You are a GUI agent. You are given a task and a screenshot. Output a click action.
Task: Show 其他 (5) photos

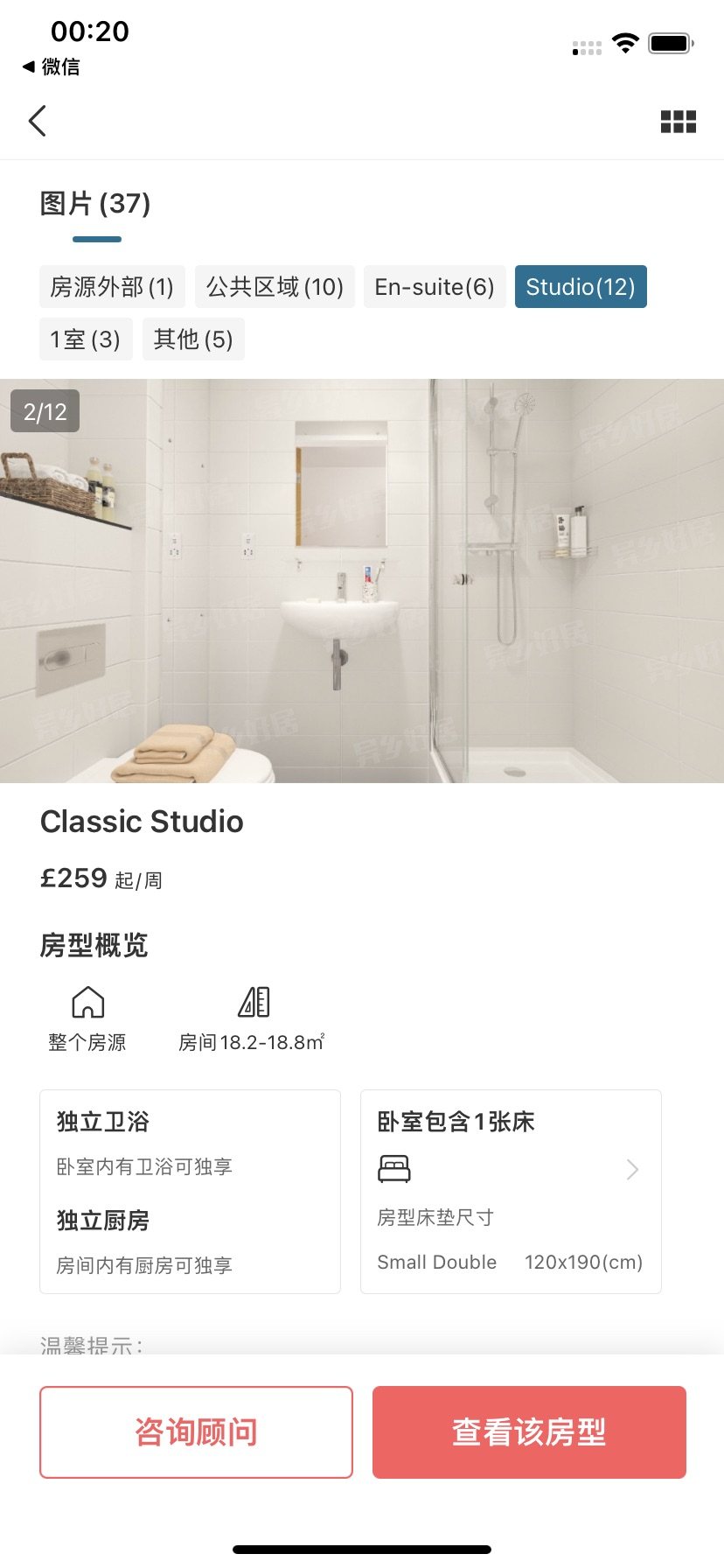pyautogui.click(x=193, y=339)
